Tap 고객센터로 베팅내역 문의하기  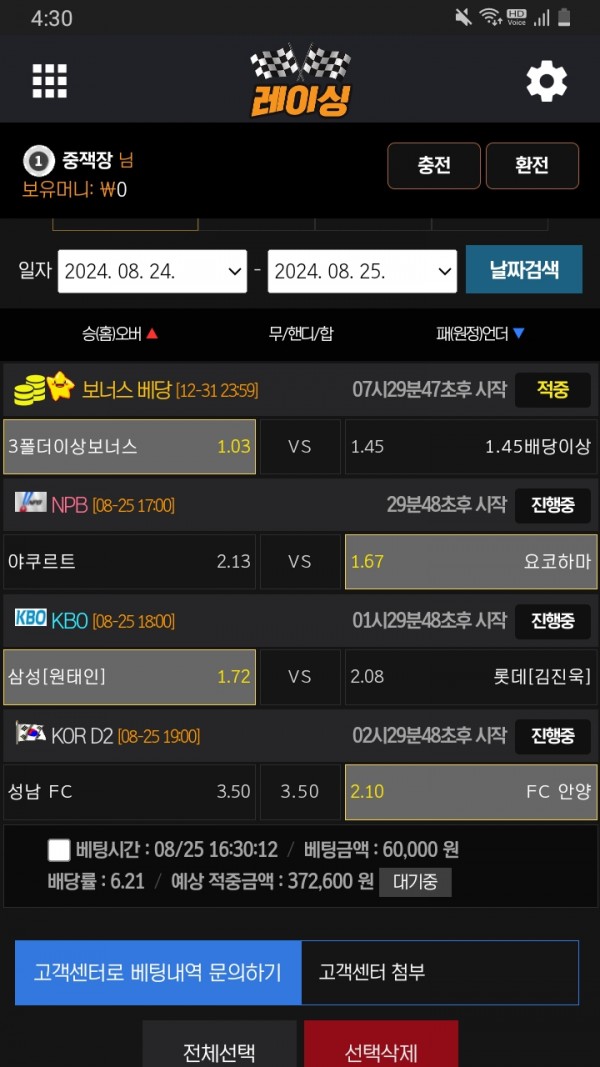[158, 972]
